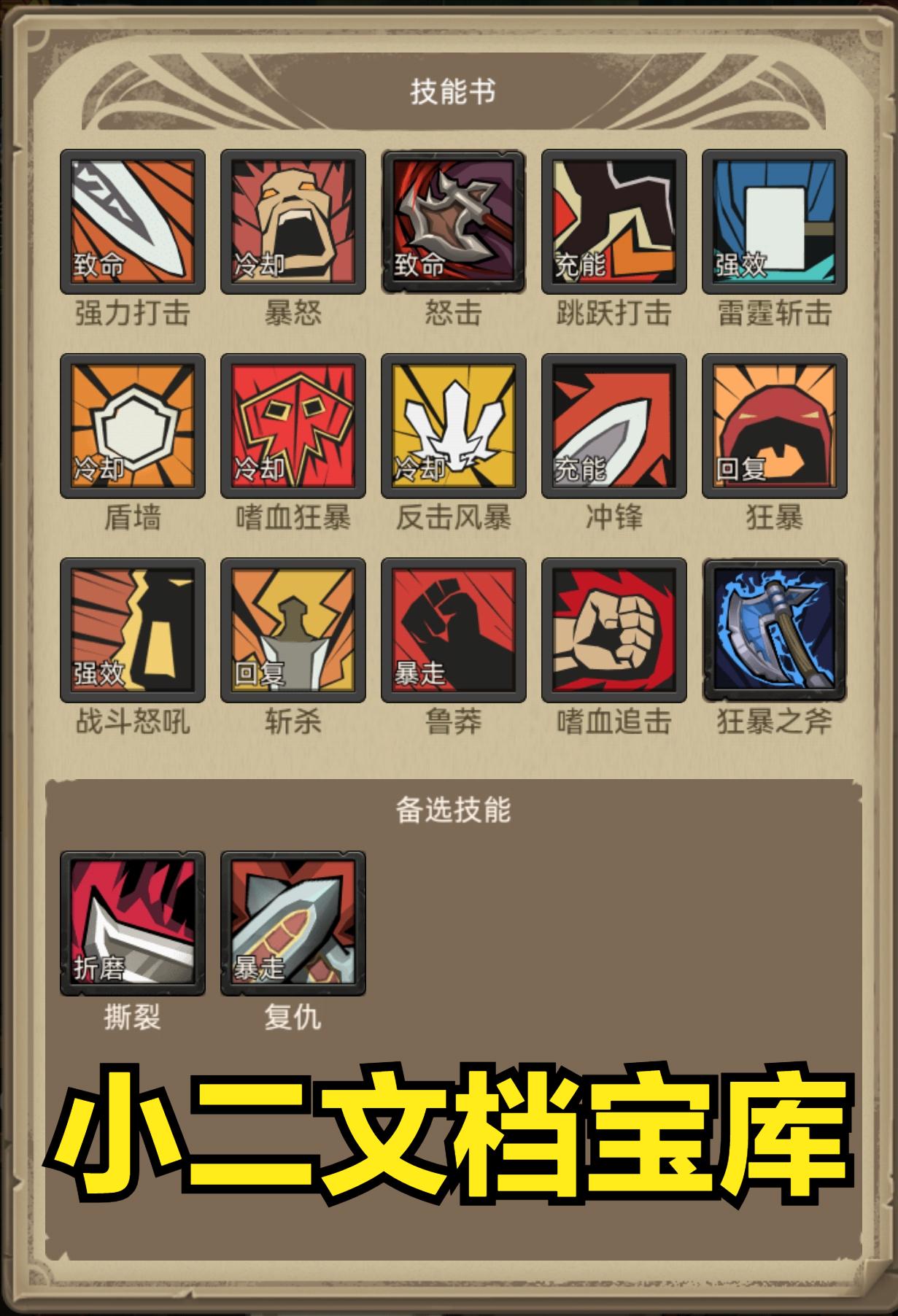
Task: Select the 战斗怒吼 skill
Action: pos(132,630)
